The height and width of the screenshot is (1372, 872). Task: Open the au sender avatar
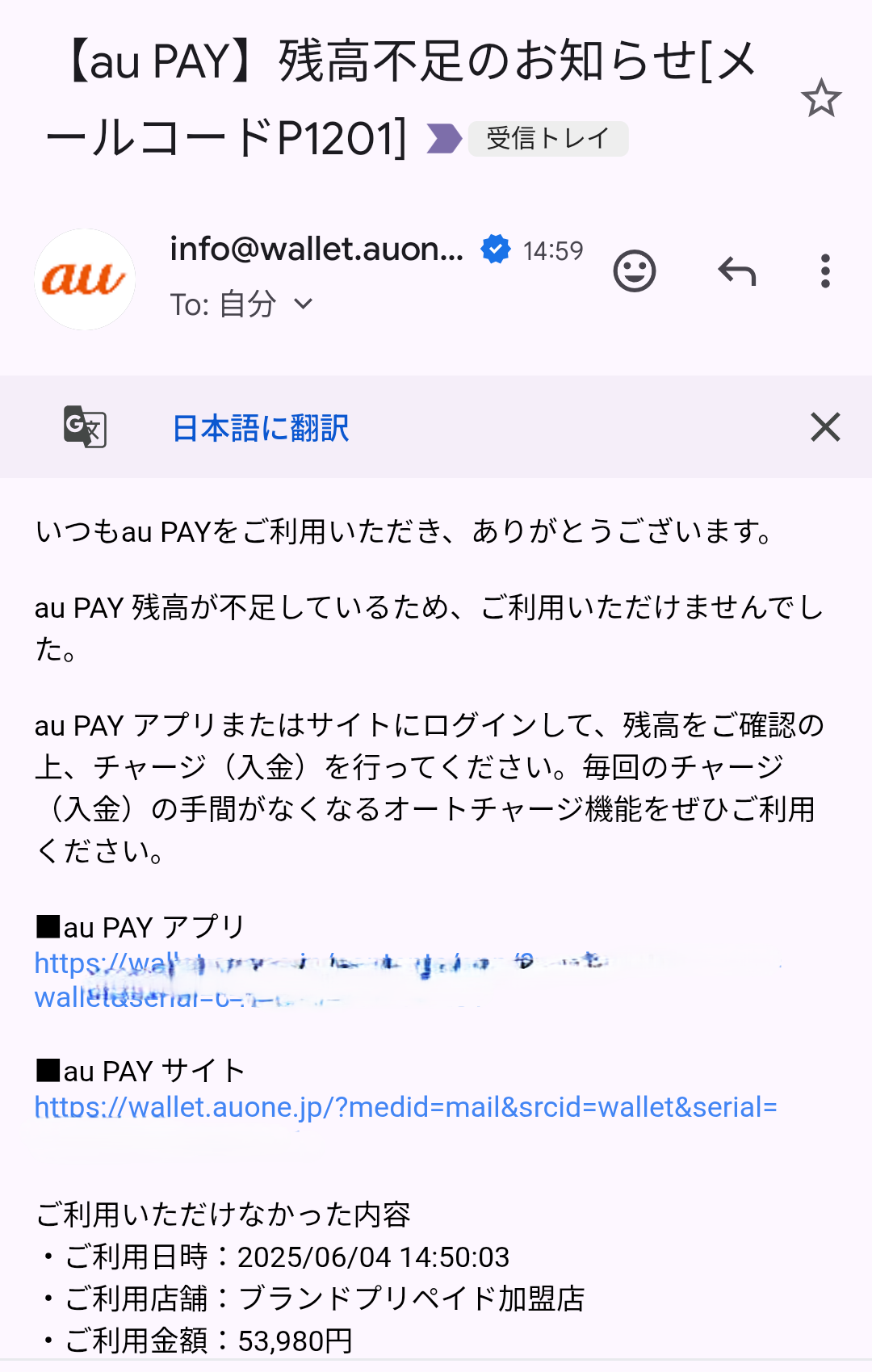point(85,279)
